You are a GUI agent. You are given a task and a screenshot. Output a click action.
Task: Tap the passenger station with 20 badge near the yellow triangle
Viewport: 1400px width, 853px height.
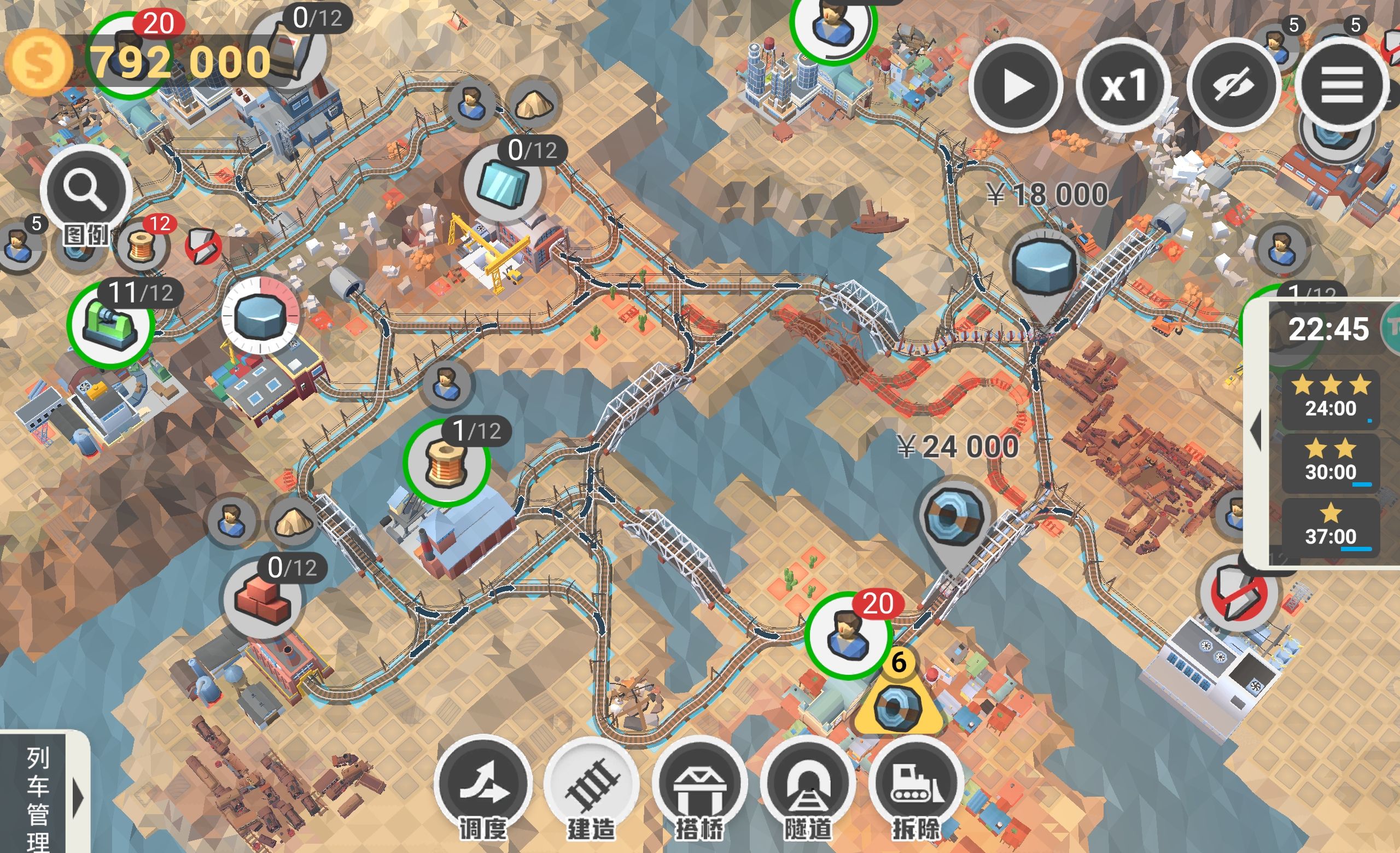(x=847, y=636)
